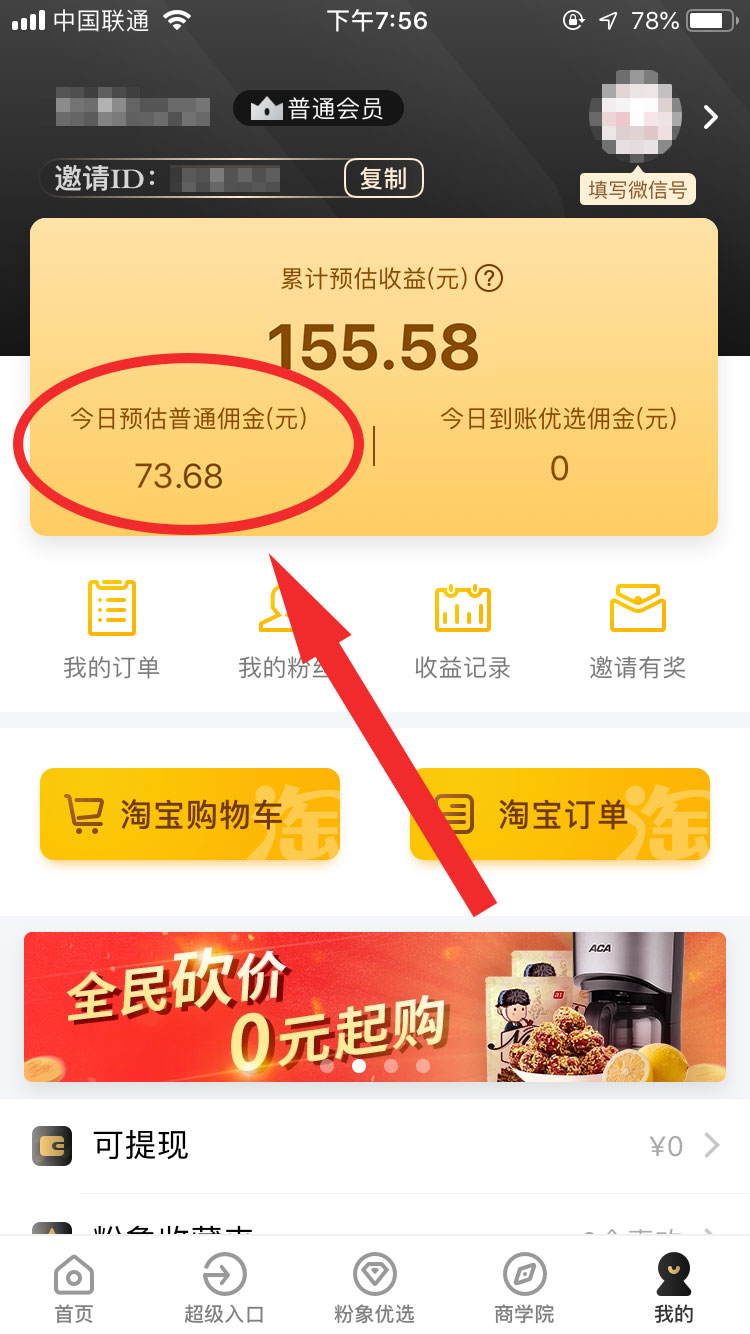Copy the invite ID with 复制
The image size is (750, 1334).
coord(384,179)
